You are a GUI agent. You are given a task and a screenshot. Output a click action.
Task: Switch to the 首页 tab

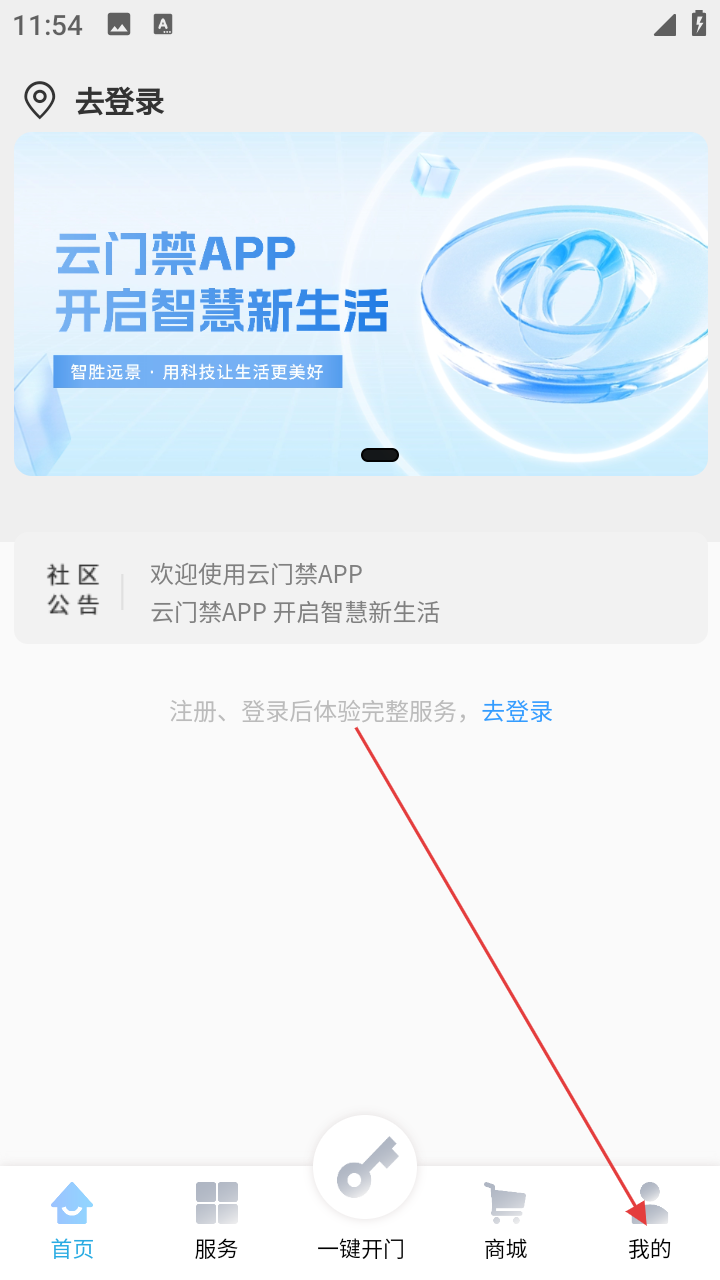(x=72, y=1219)
